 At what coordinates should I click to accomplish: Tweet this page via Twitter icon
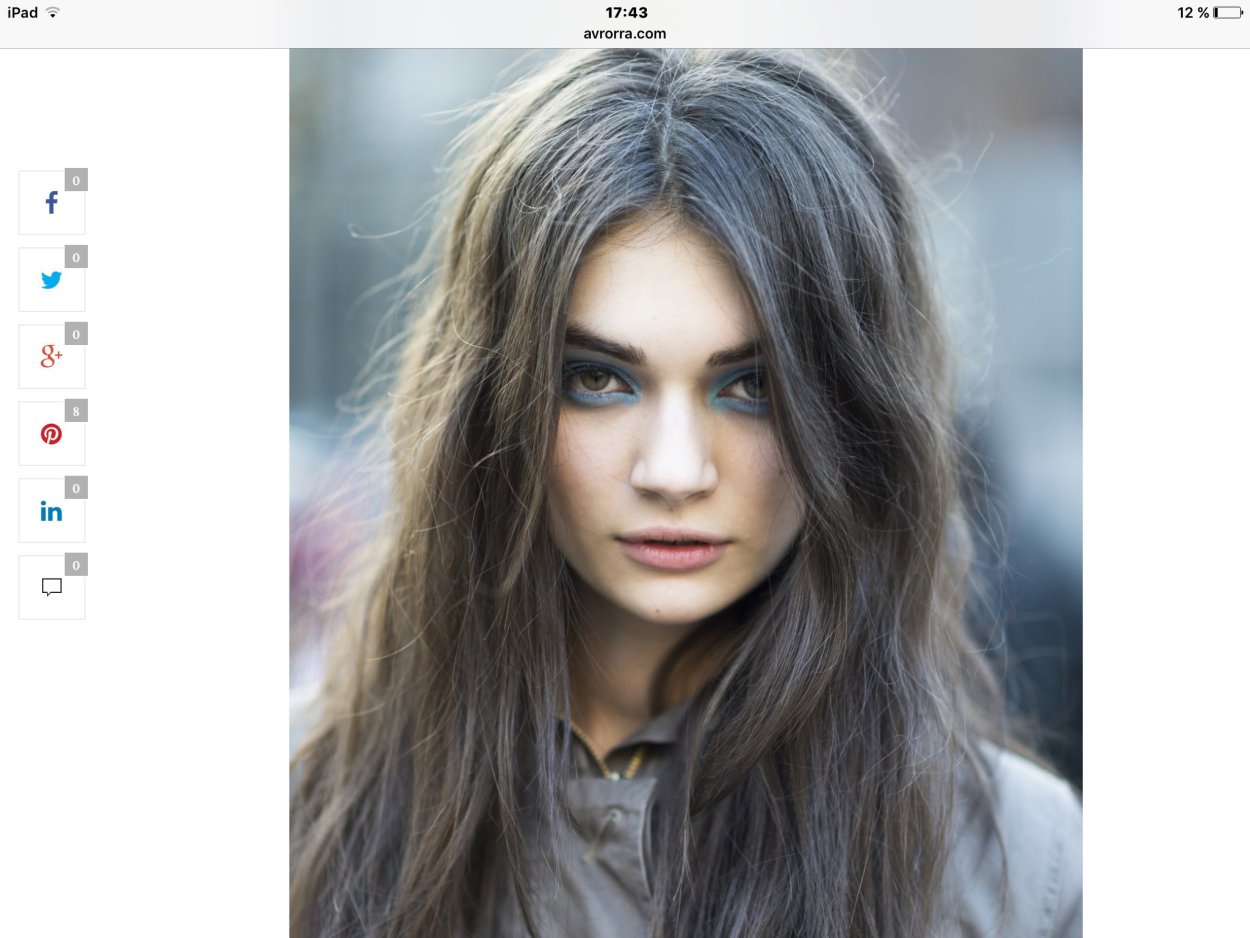pyautogui.click(x=51, y=280)
